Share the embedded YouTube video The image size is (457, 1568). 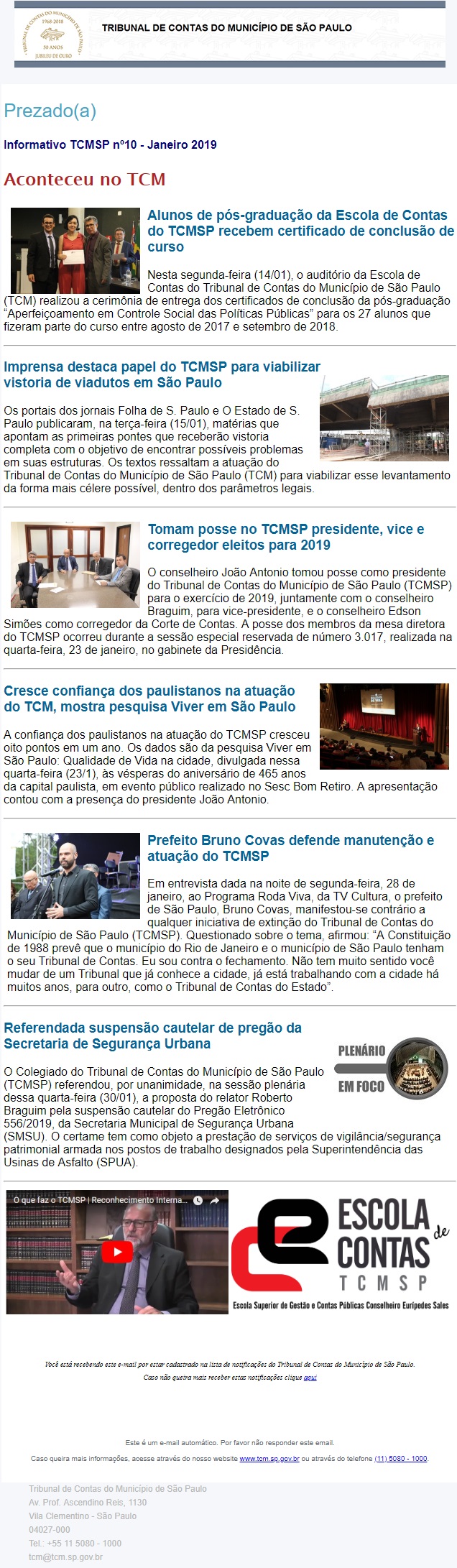(x=214, y=1200)
